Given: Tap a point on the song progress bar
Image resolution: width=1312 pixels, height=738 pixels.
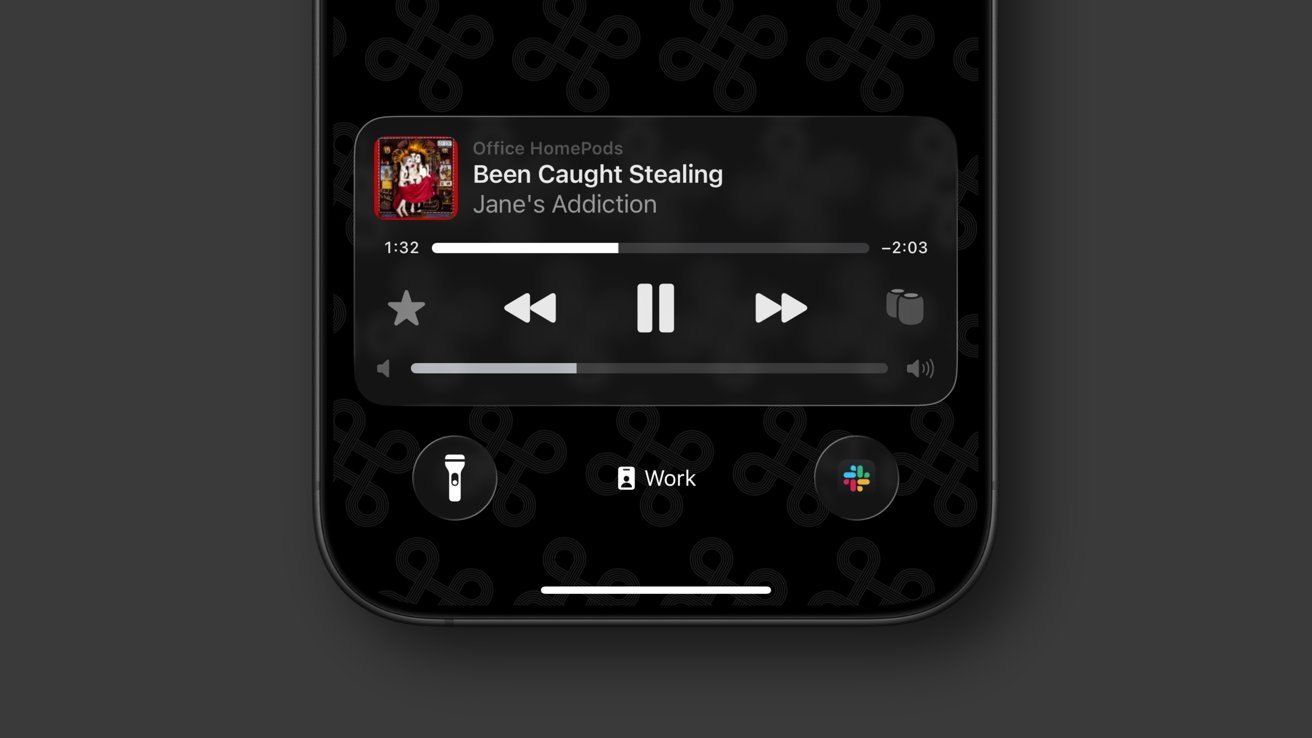Looking at the screenshot, I should [650, 248].
